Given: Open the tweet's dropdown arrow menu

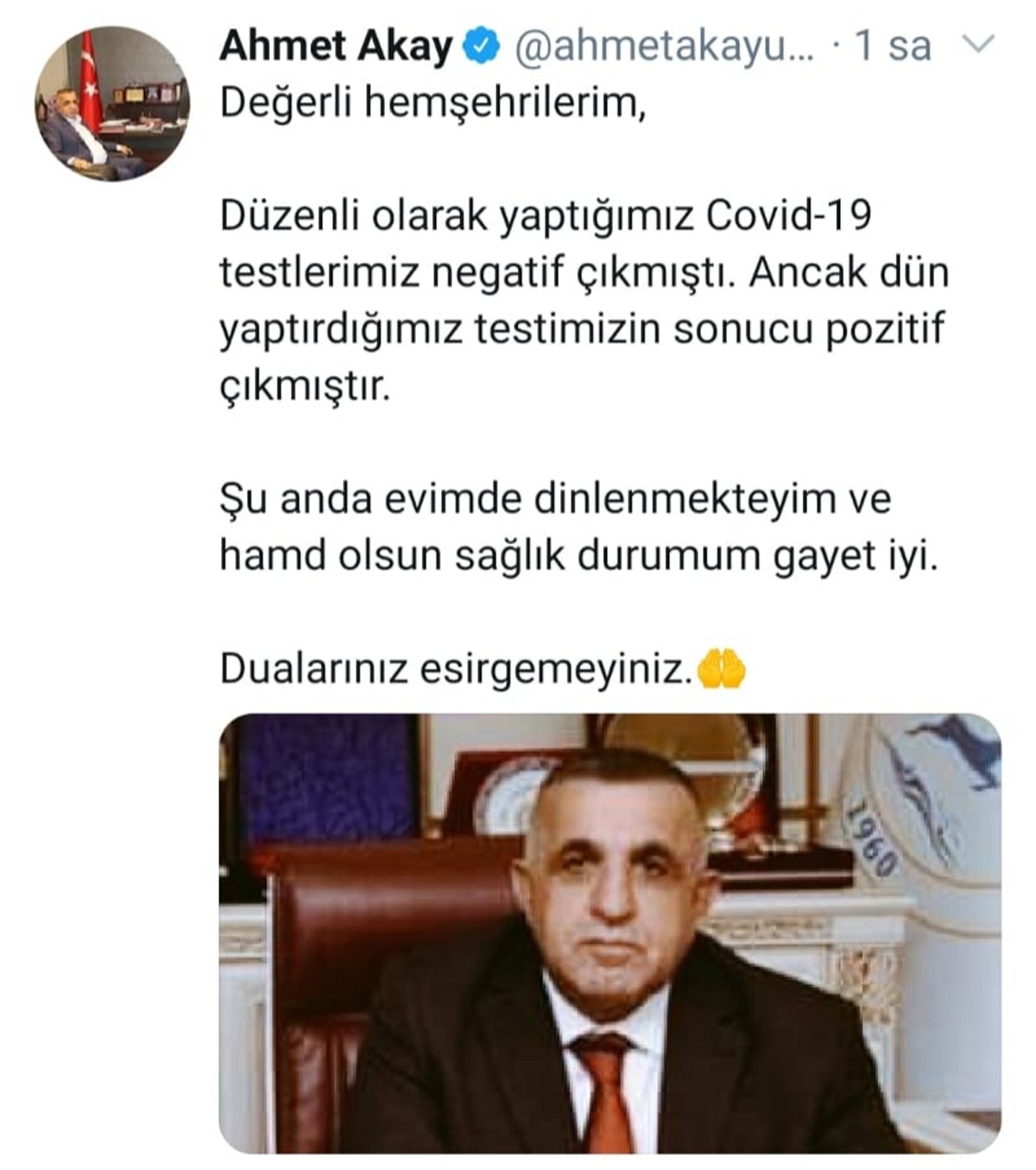Looking at the screenshot, I should pyautogui.click(x=977, y=43).
